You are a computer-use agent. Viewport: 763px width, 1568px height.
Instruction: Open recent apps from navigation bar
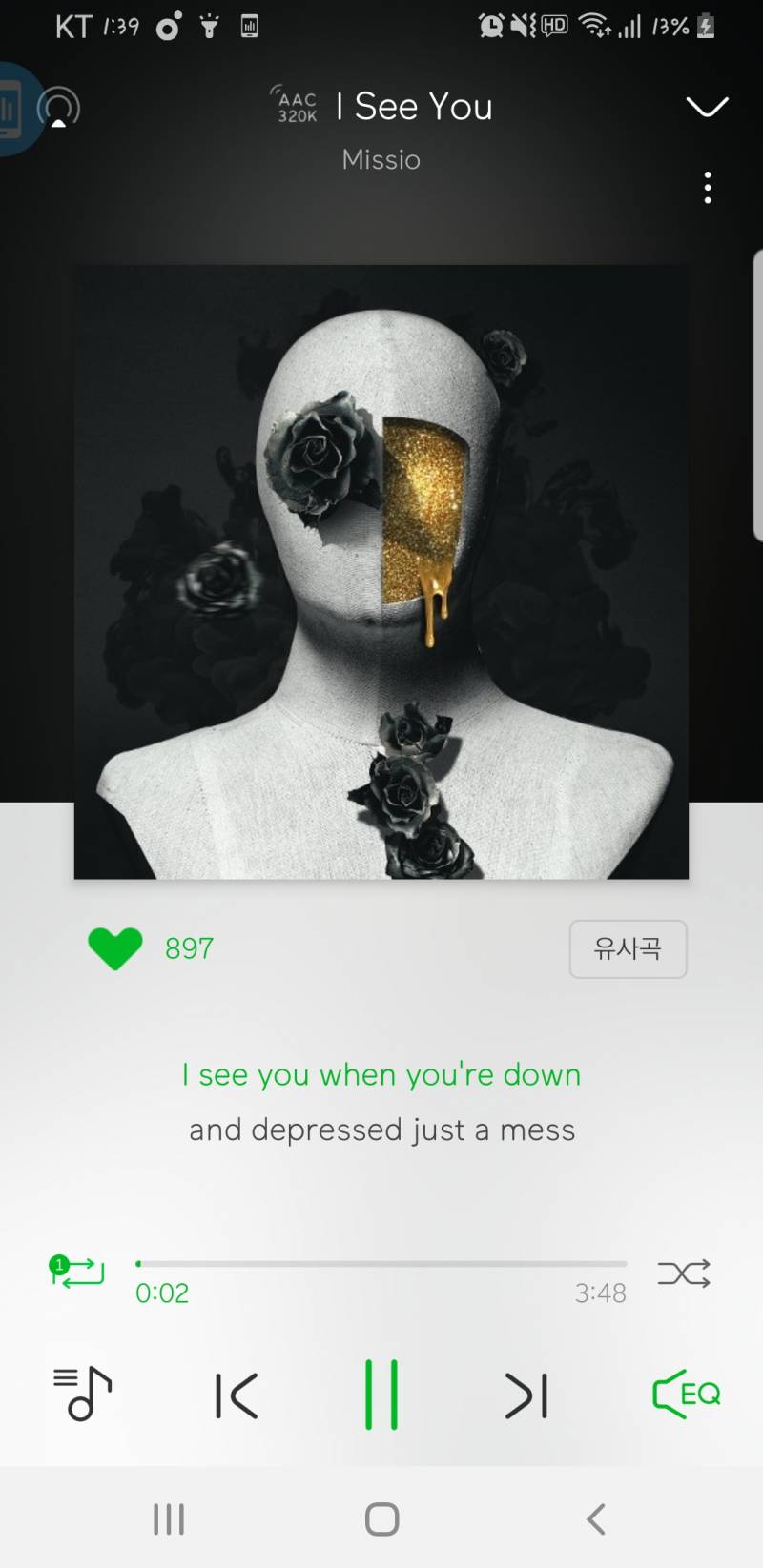pos(169,1519)
